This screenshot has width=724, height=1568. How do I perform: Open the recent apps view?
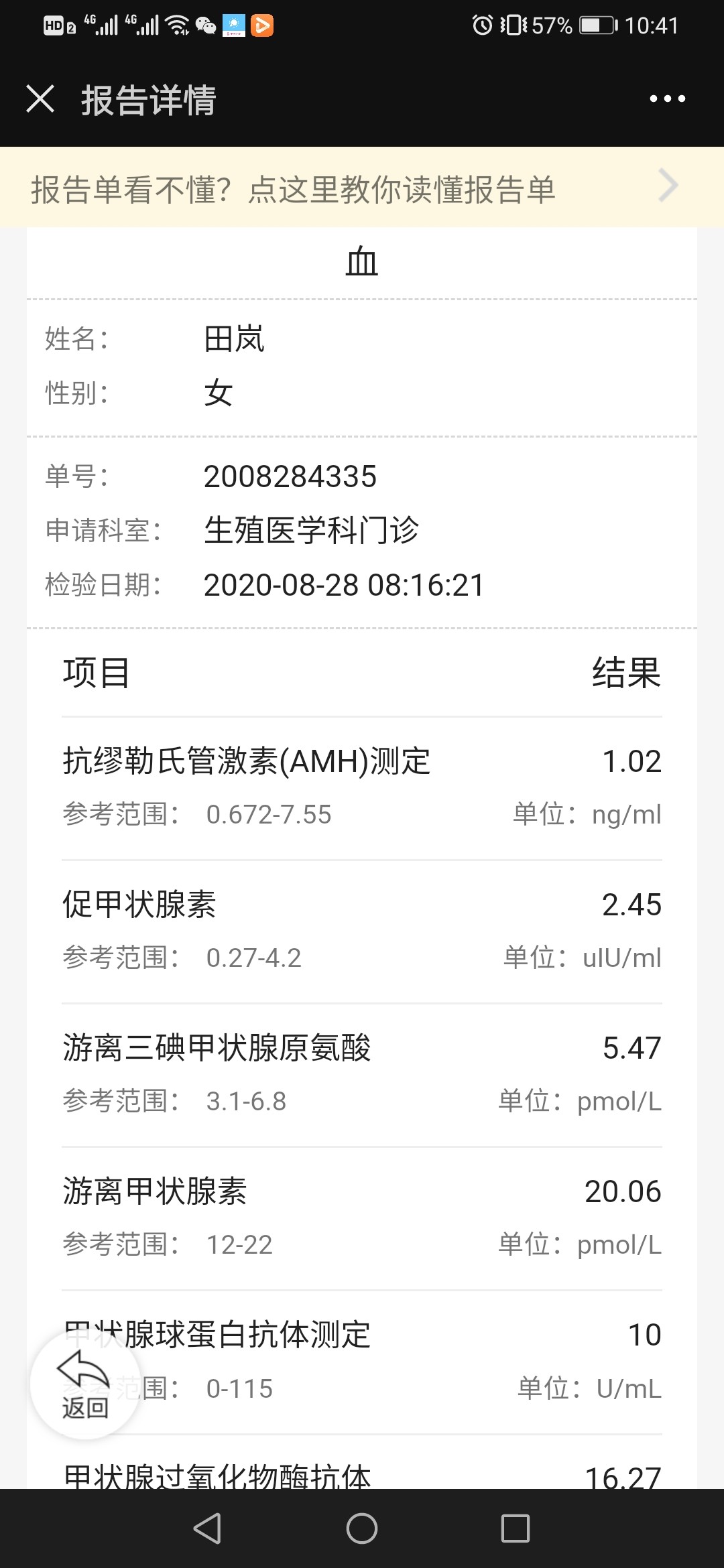[516, 1528]
